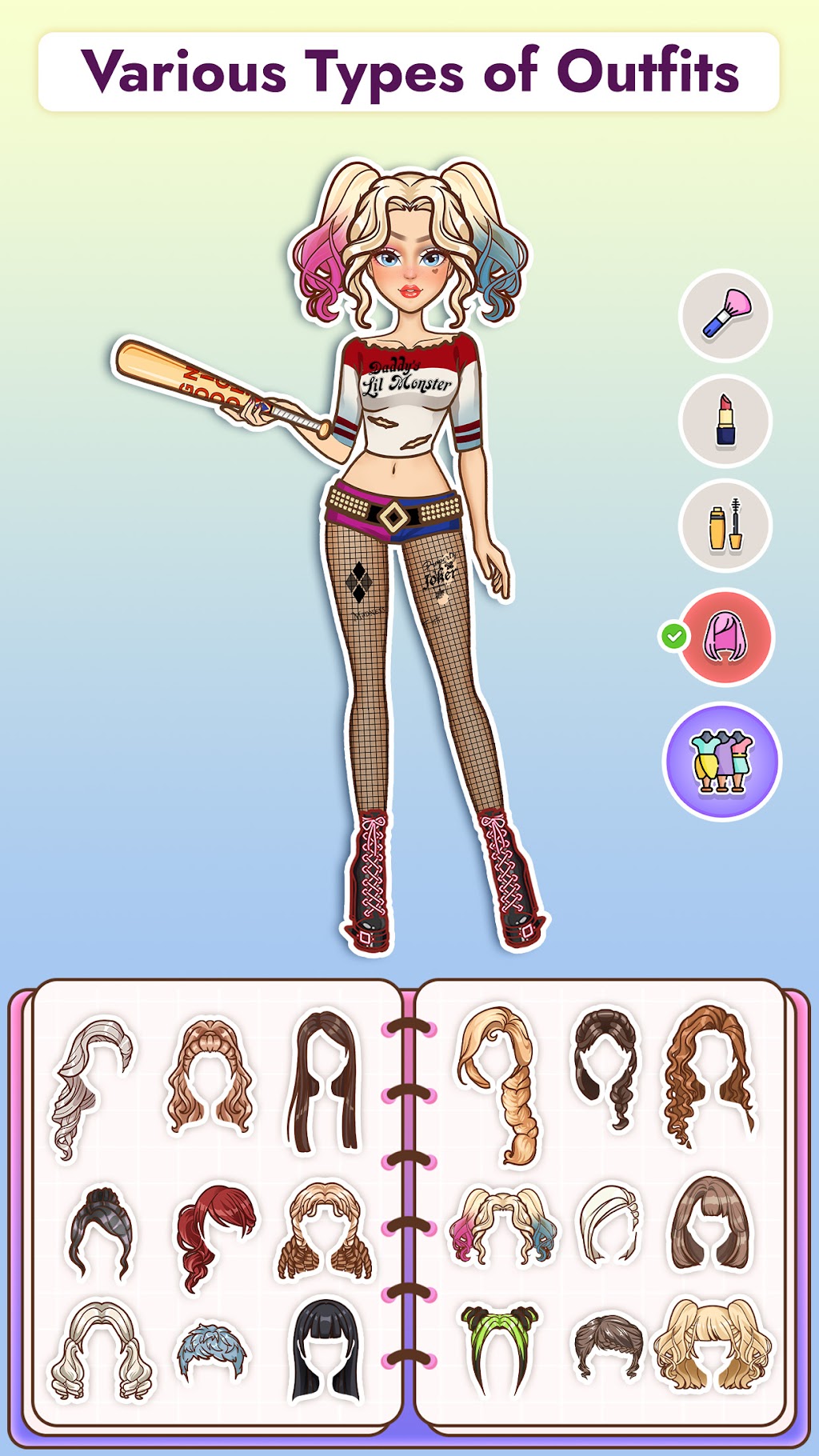Choose the blonde curly pigtails with bangs
The height and width of the screenshot is (1456, 819).
(x=712, y=1344)
